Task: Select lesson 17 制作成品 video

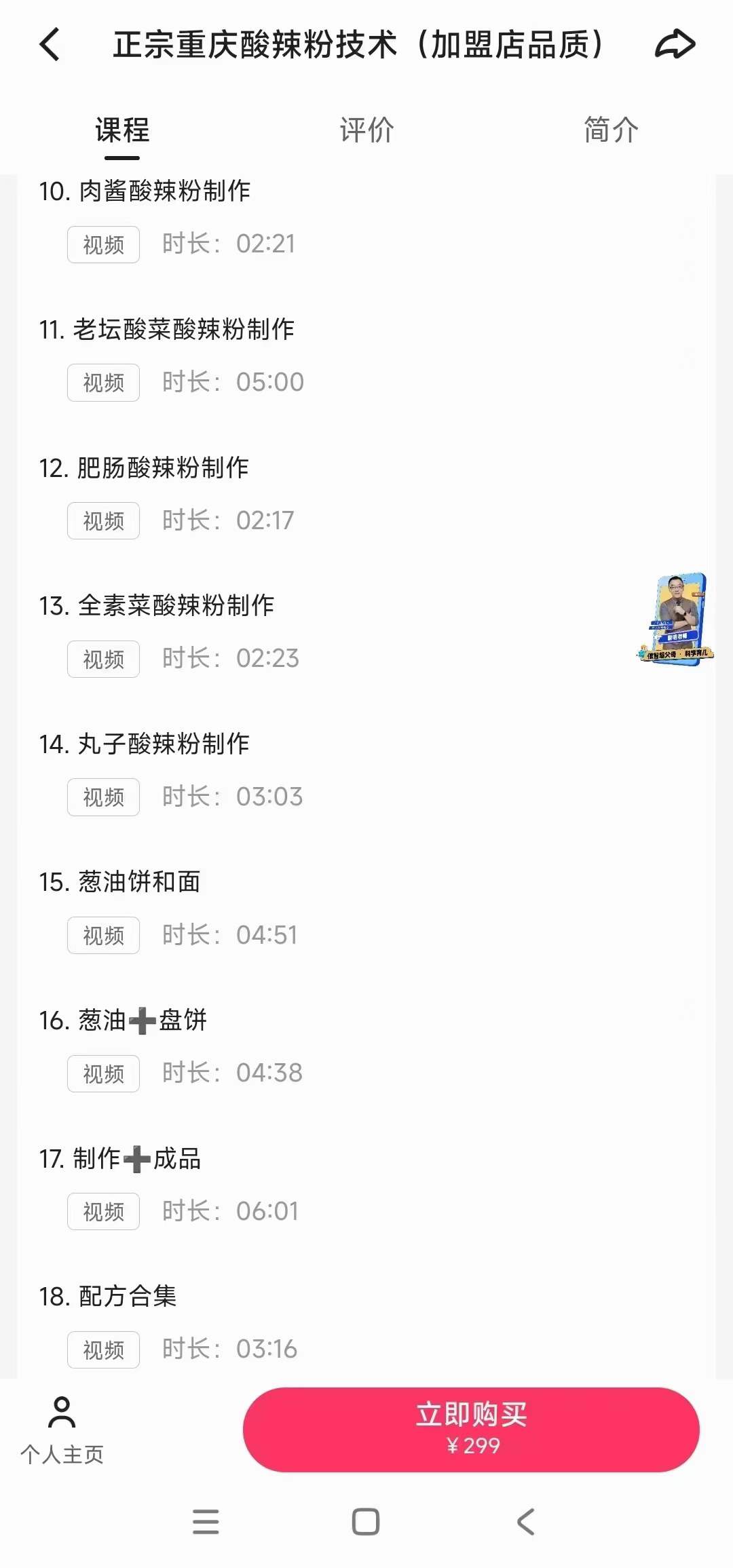Action: pyautogui.click(x=122, y=1158)
